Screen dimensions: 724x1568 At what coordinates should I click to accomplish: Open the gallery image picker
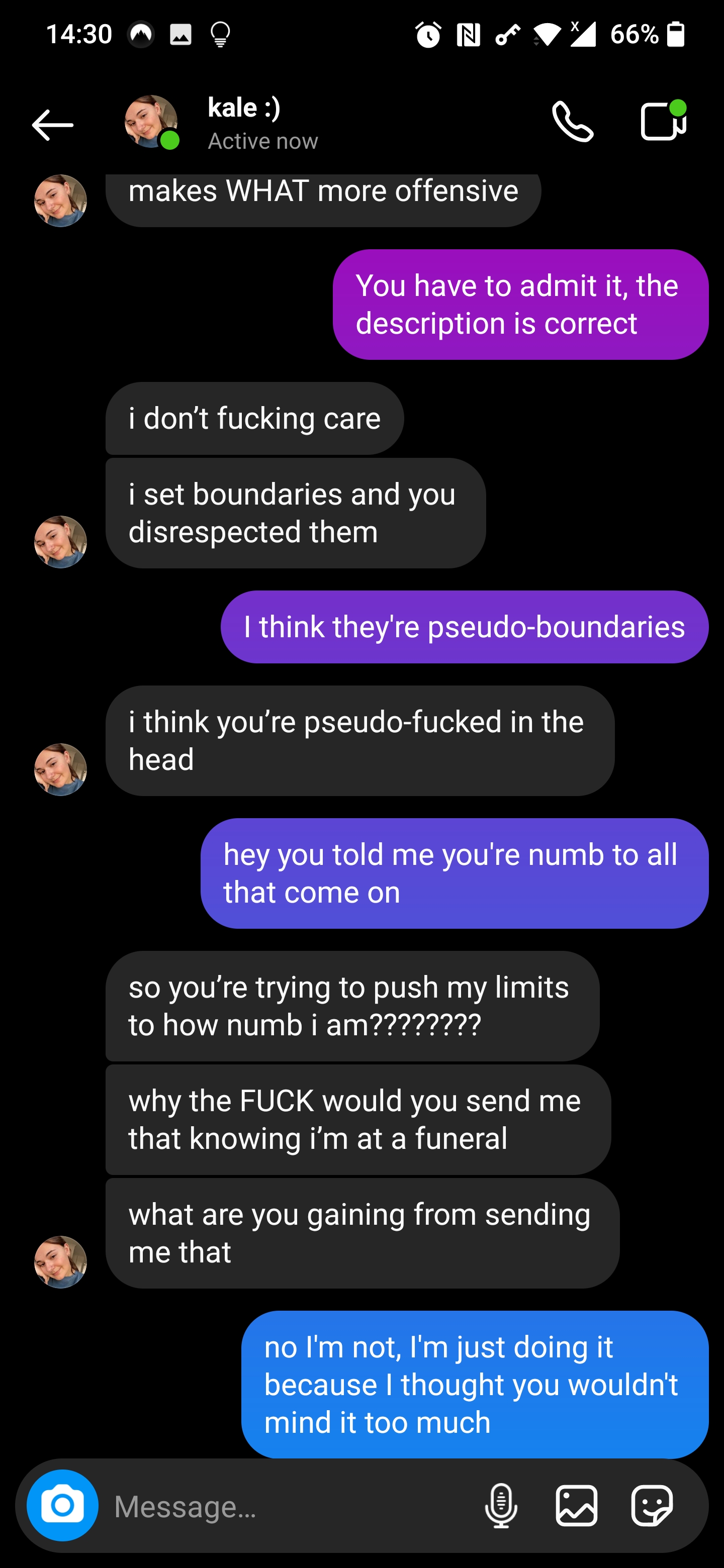tap(576, 1505)
